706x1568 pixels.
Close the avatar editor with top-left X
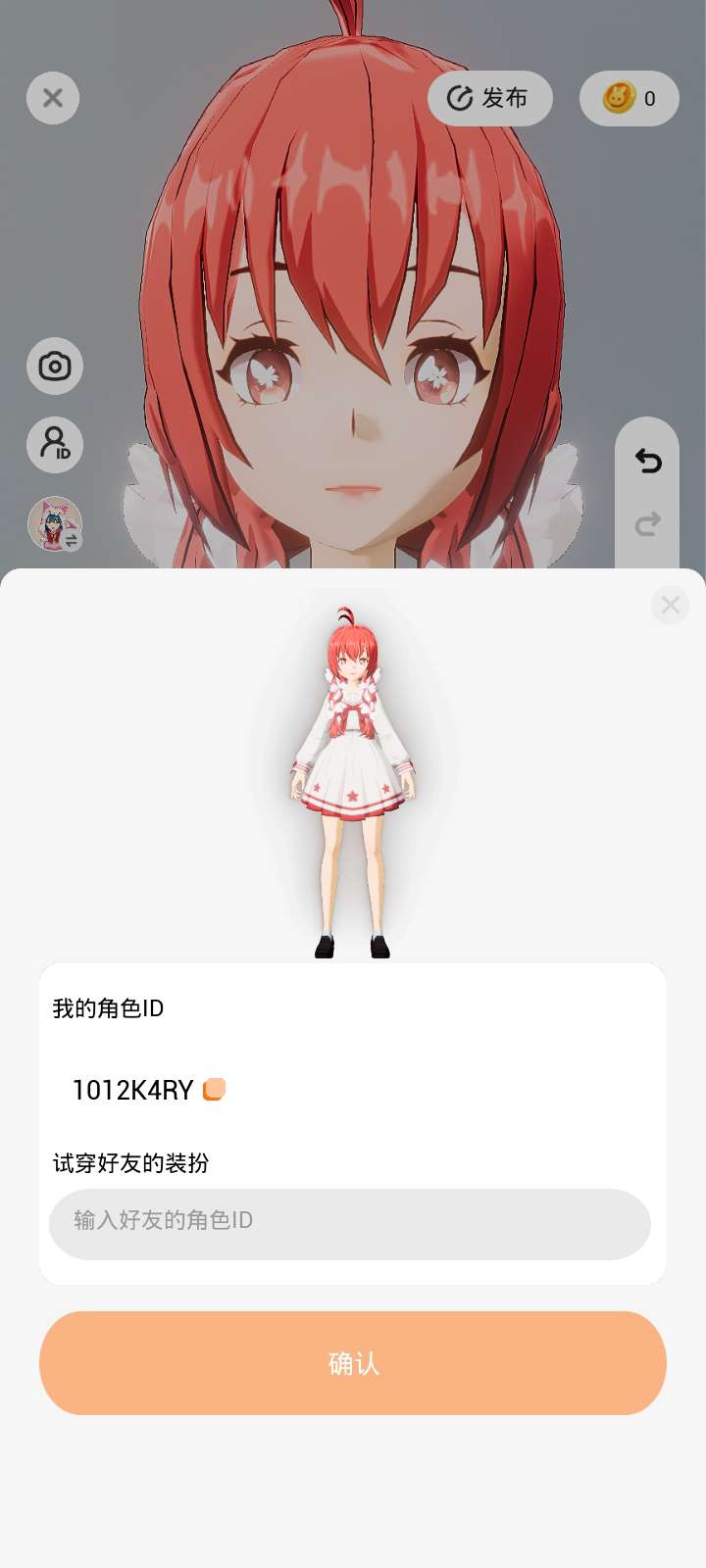click(x=53, y=98)
